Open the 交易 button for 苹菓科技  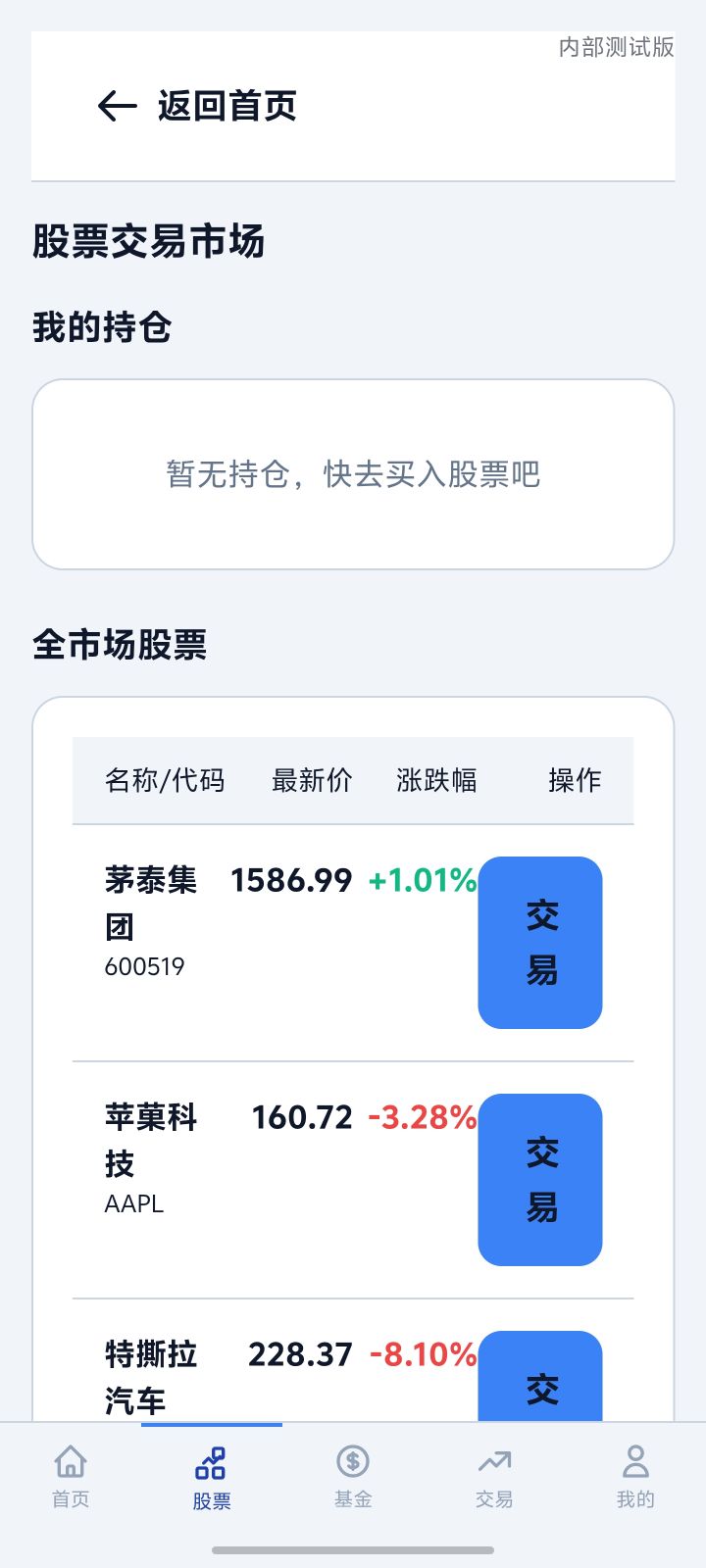pos(539,1179)
